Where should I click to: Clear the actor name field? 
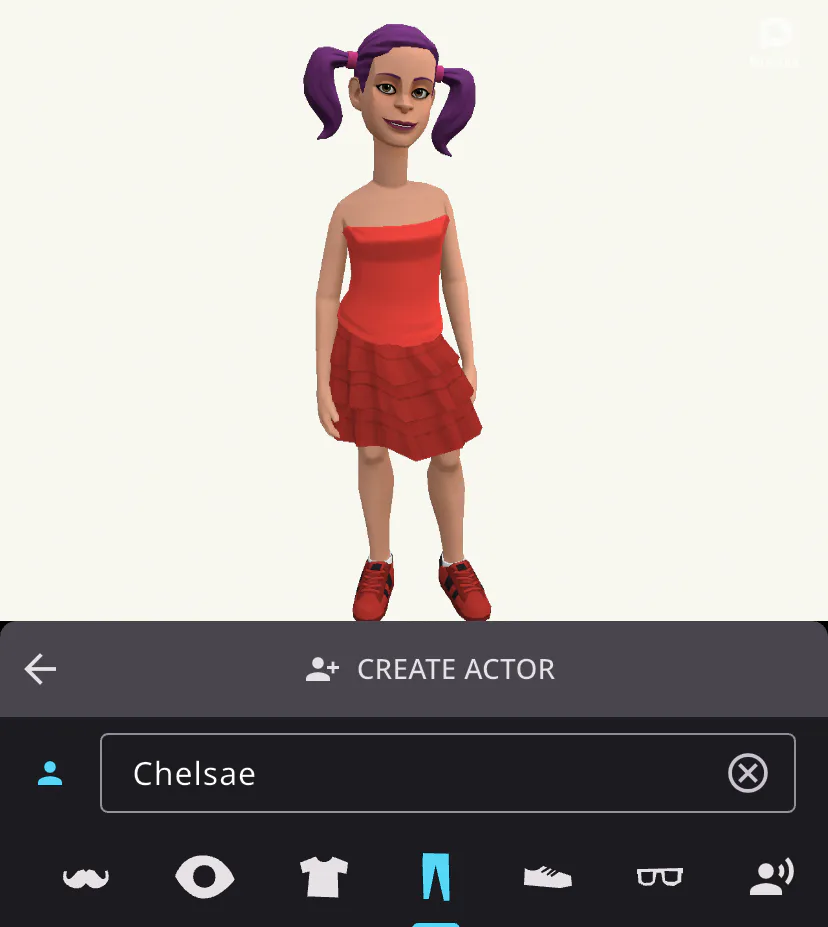(747, 773)
